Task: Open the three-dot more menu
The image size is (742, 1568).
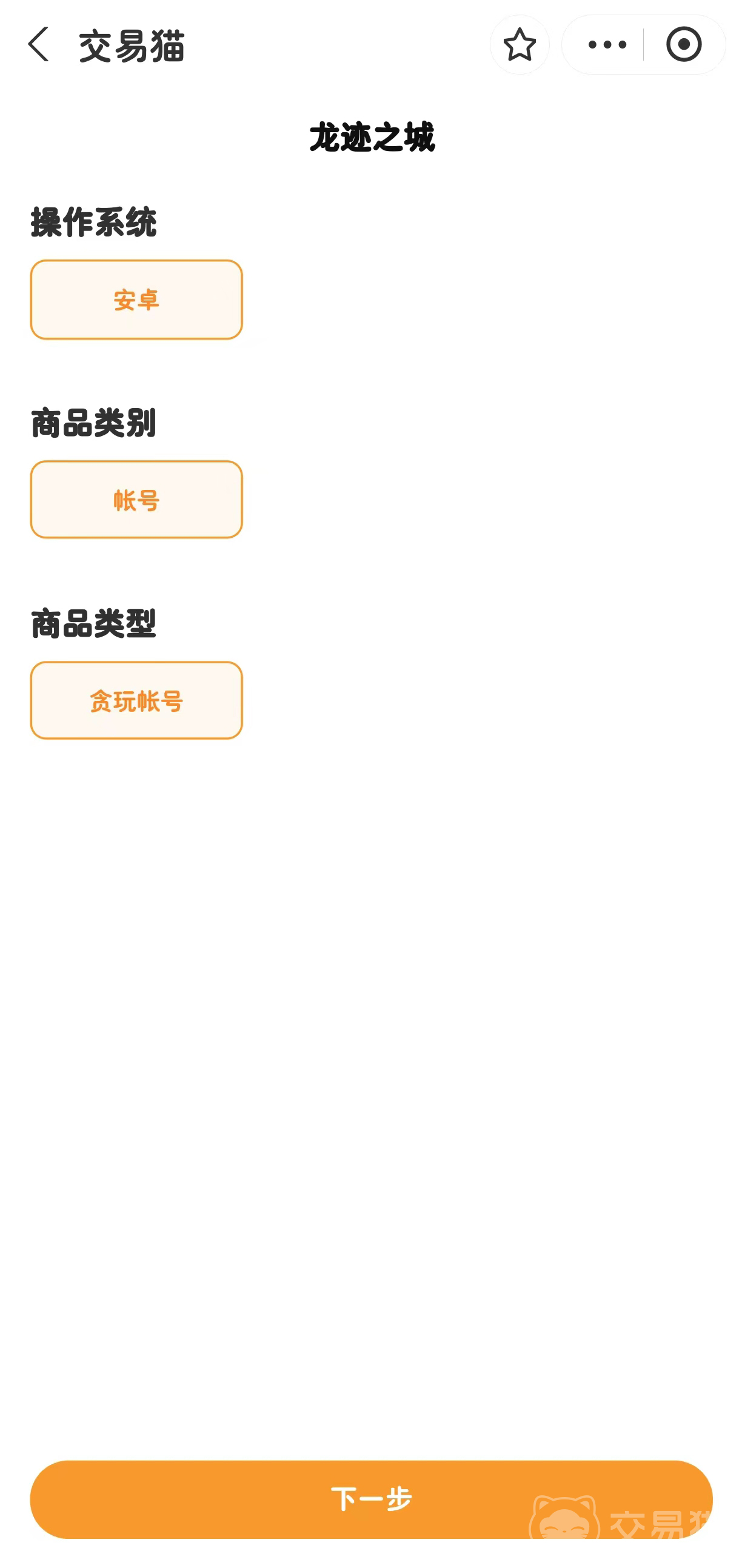Action: [606, 44]
